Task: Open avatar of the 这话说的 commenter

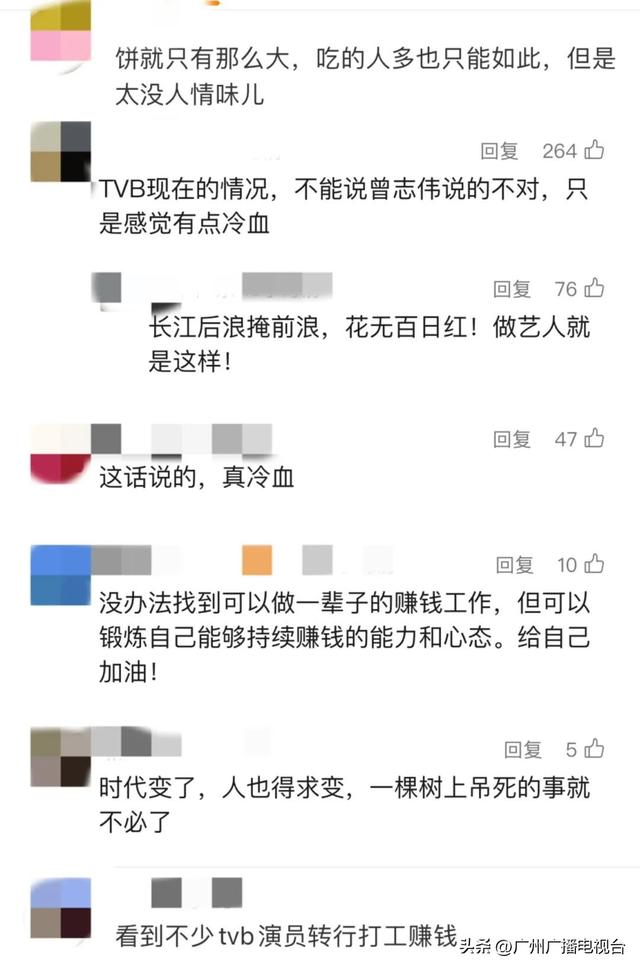Action: (x=61, y=454)
